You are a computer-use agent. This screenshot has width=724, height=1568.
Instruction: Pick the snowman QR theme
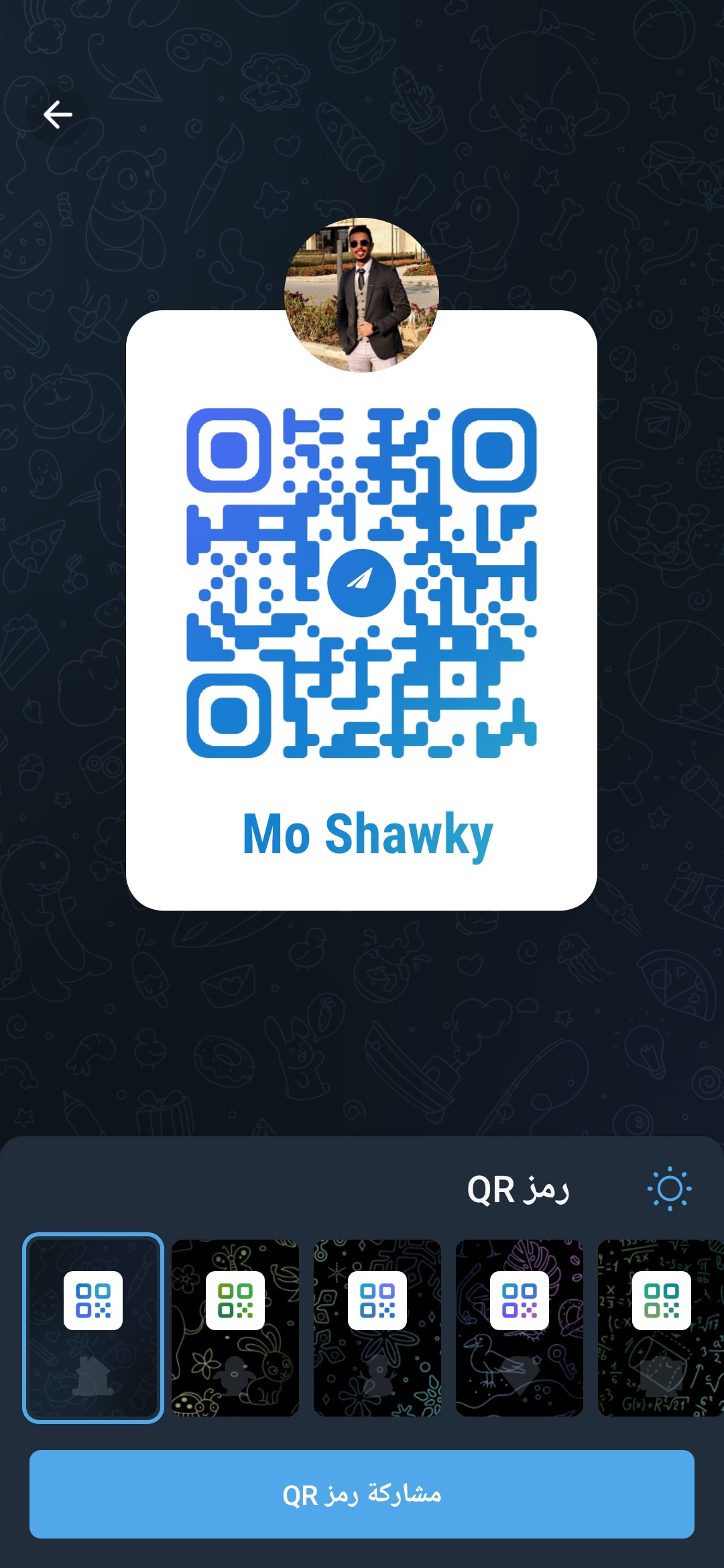377,1327
